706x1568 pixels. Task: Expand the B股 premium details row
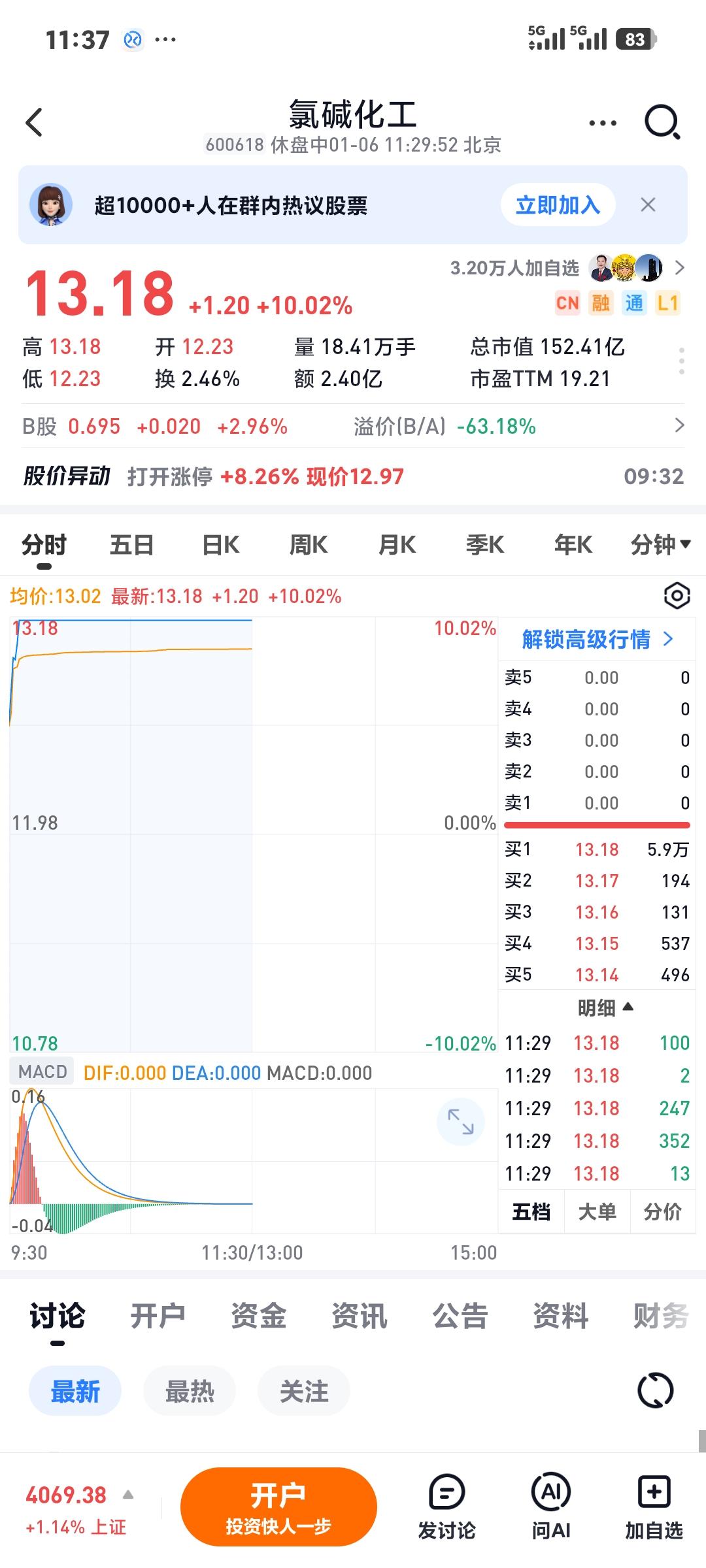pos(679,426)
